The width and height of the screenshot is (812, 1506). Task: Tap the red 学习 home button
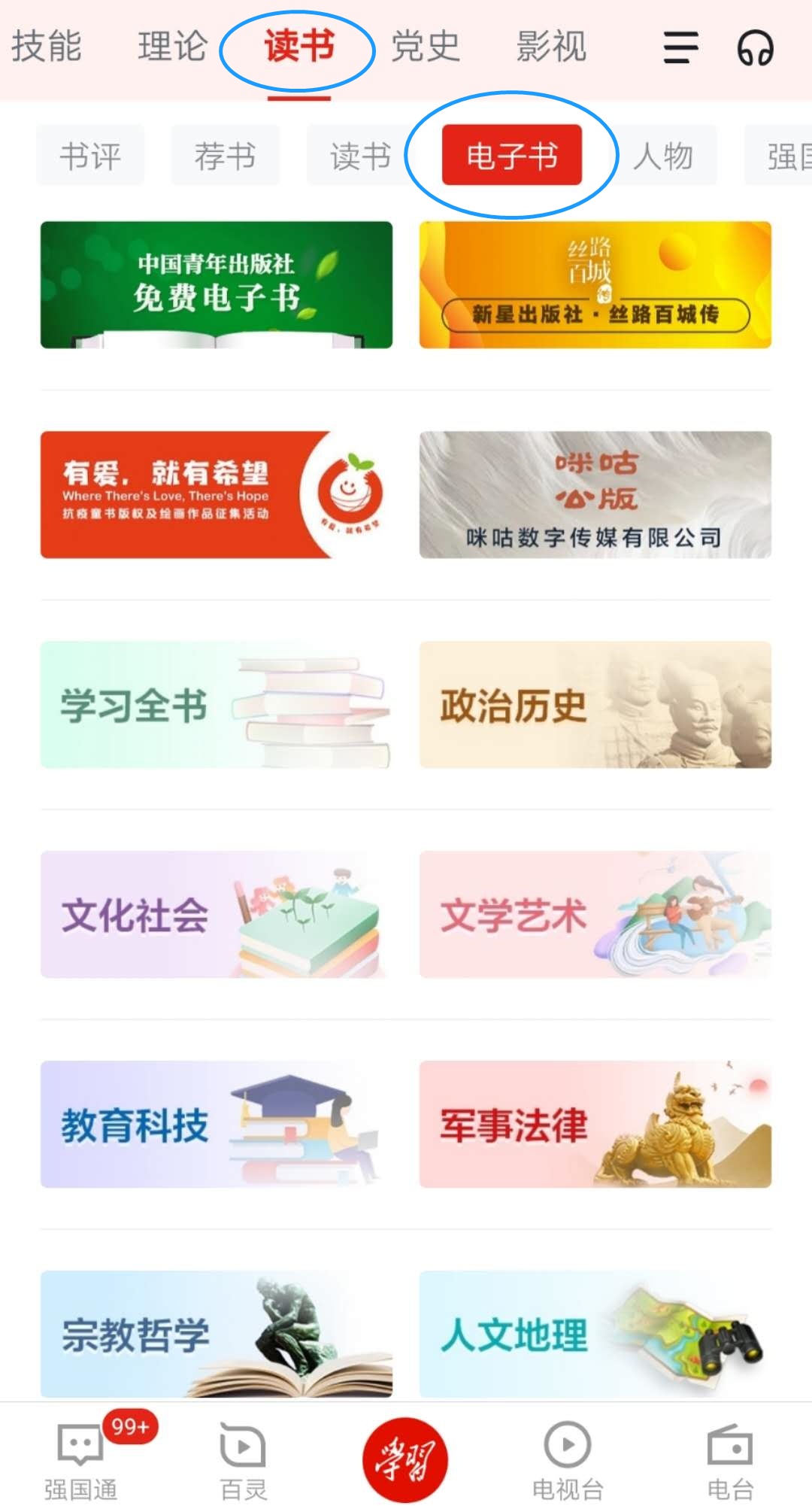tap(405, 1459)
